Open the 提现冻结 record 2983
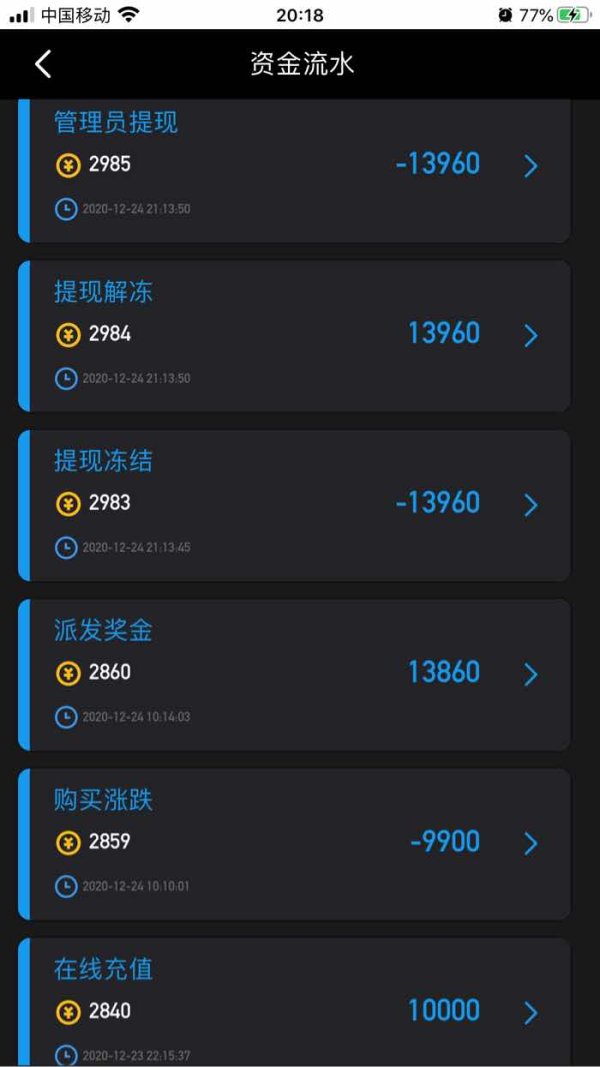 click(294, 506)
